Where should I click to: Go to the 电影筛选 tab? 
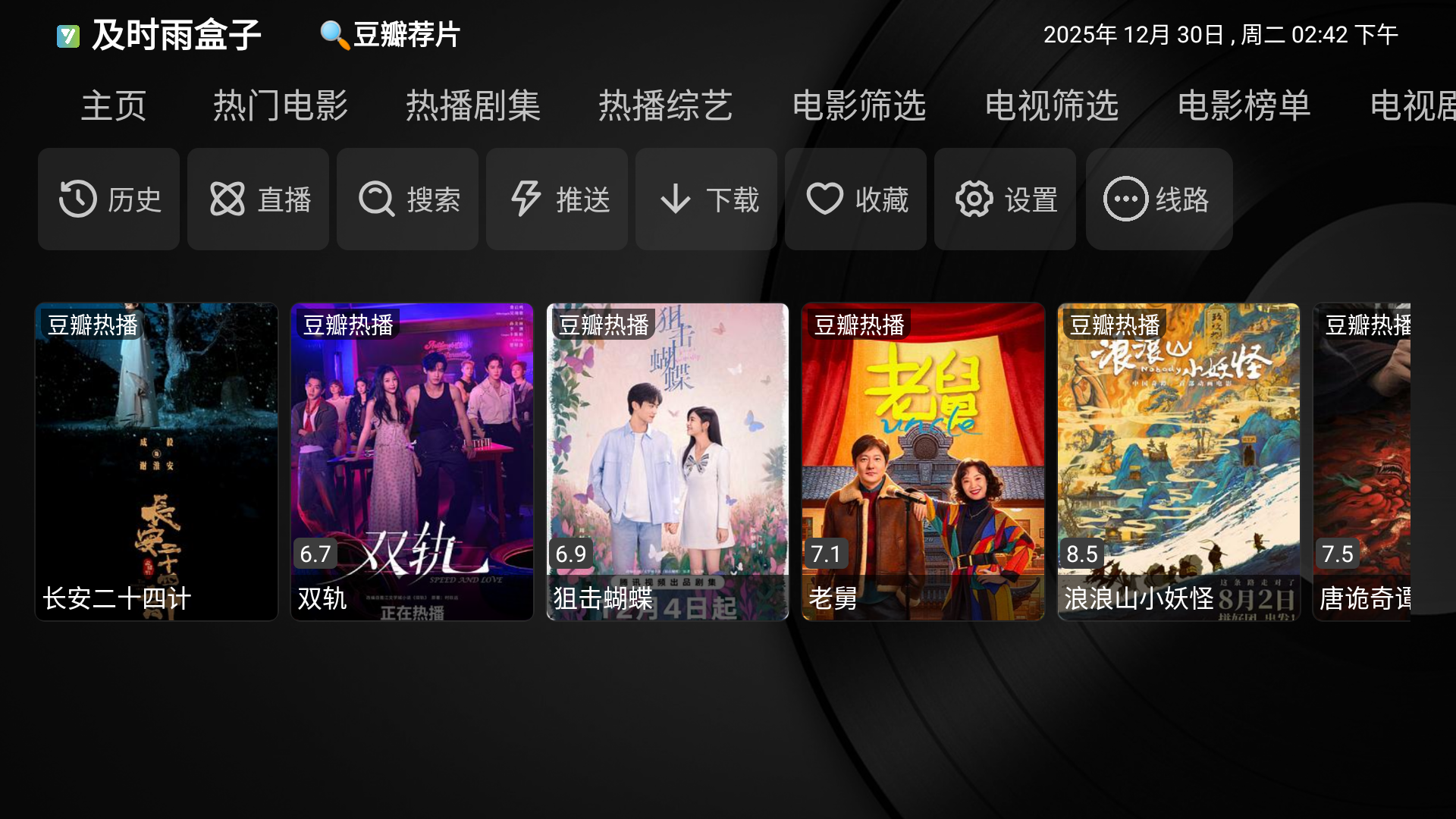coord(858,105)
